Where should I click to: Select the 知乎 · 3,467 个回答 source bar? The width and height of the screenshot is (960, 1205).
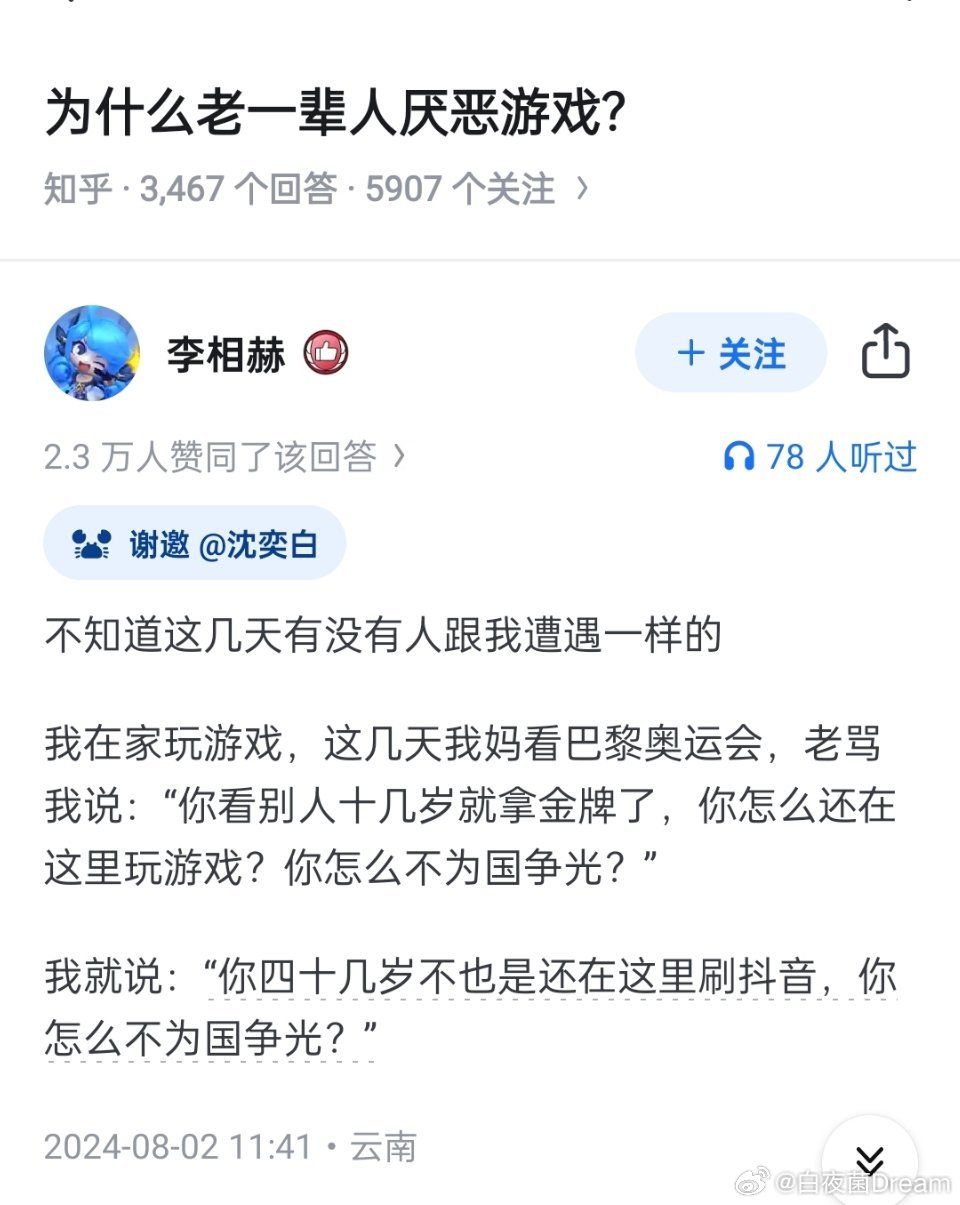[x=300, y=187]
